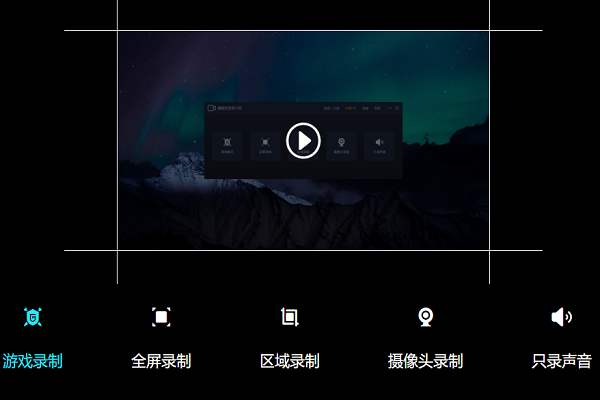Switch to 只录声音 mode
The height and width of the screenshot is (400, 600).
561,340
